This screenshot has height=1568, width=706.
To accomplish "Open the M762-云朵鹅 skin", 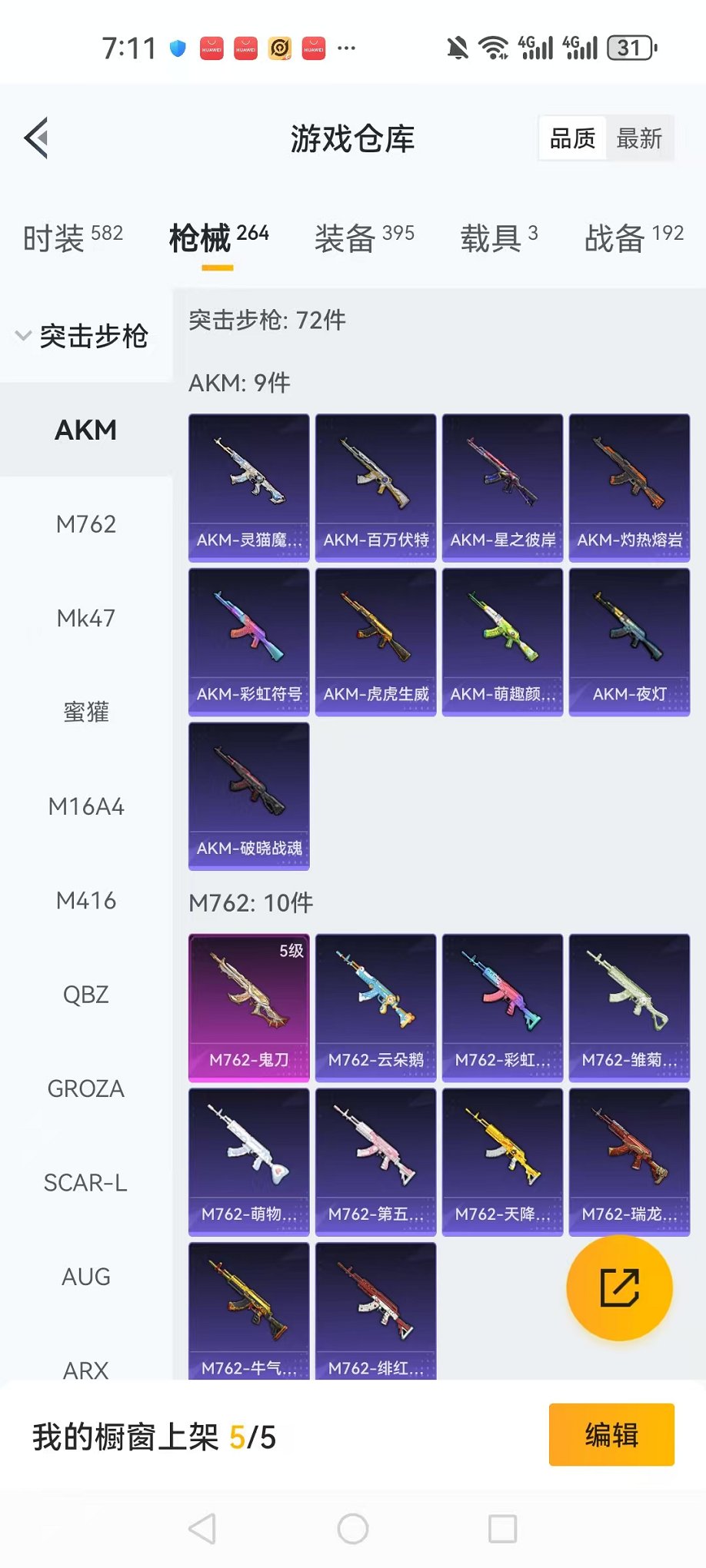I will (375, 1007).
